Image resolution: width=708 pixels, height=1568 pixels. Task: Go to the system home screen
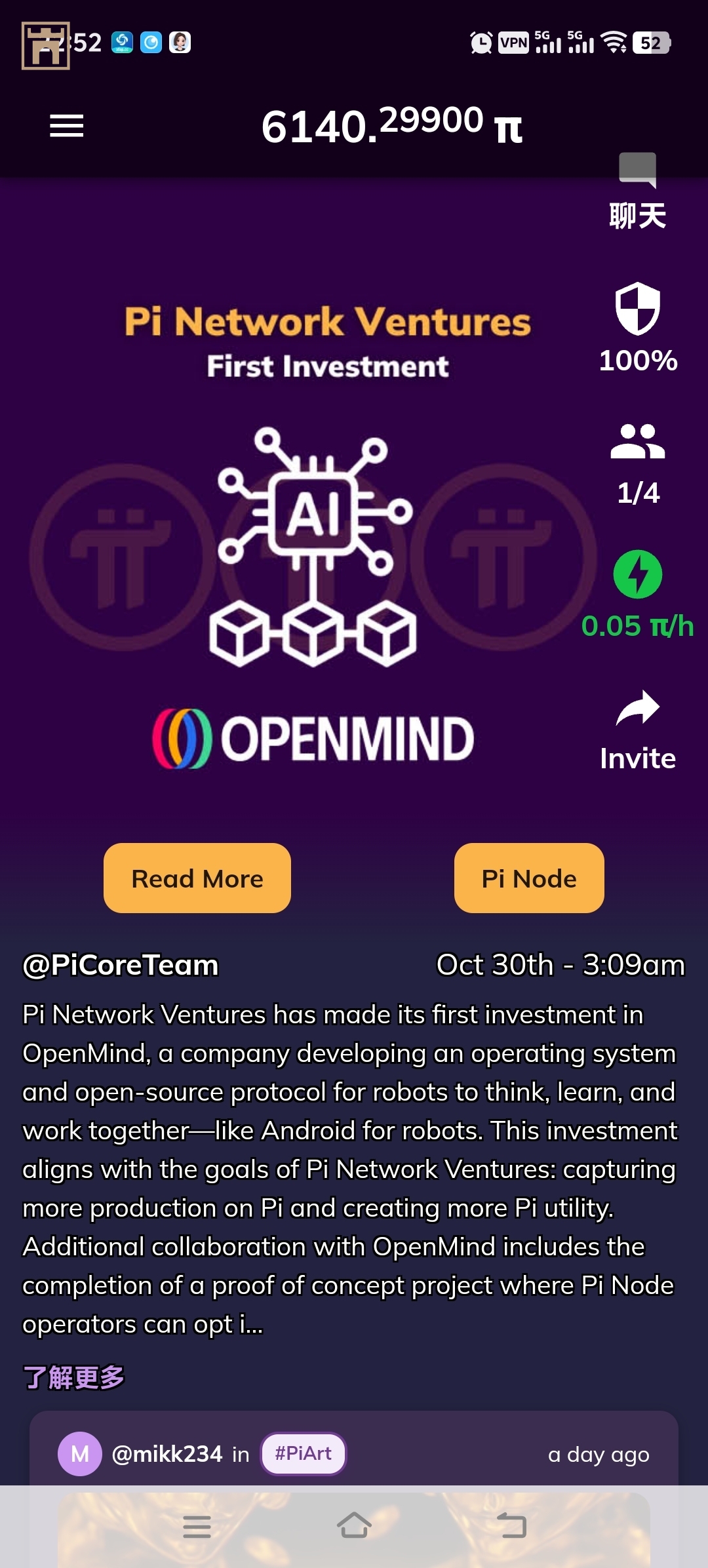(354, 1526)
